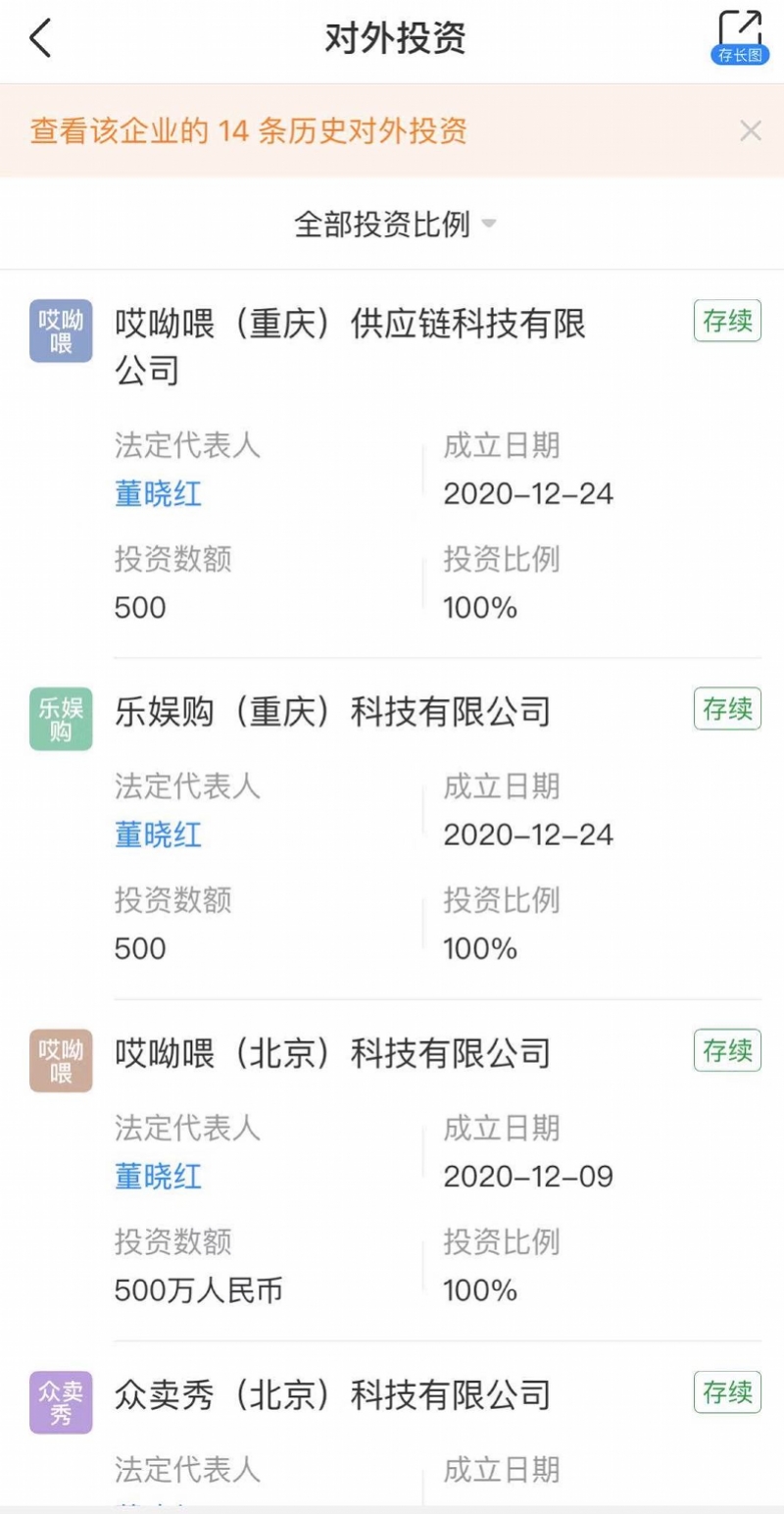Select the 哎呦喂（北京）company logo icon

pos(60,1060)
